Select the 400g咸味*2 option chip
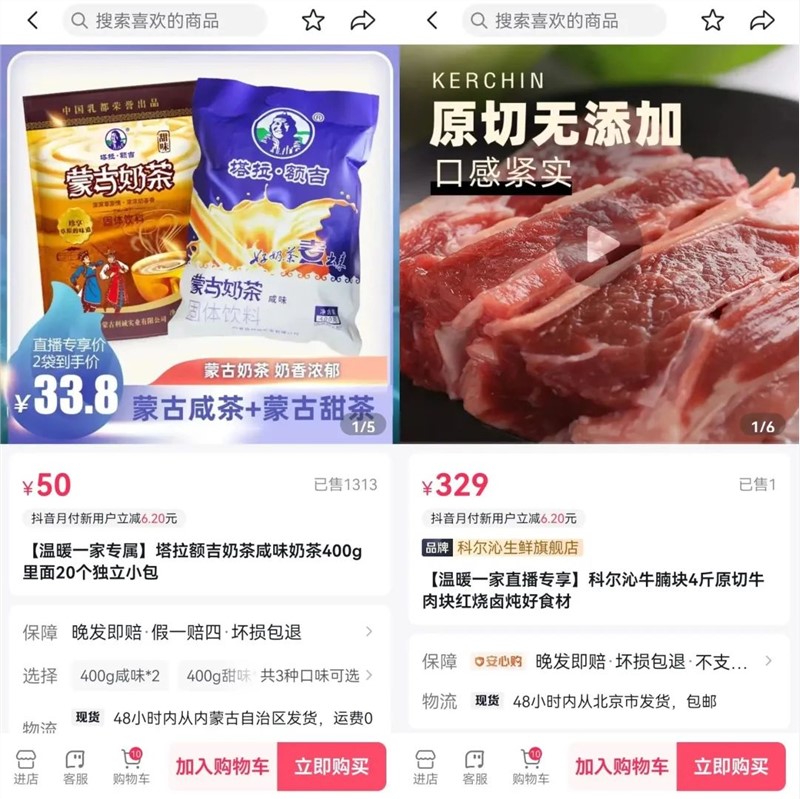Screen dimensions: 800x799 click(120, 676)
